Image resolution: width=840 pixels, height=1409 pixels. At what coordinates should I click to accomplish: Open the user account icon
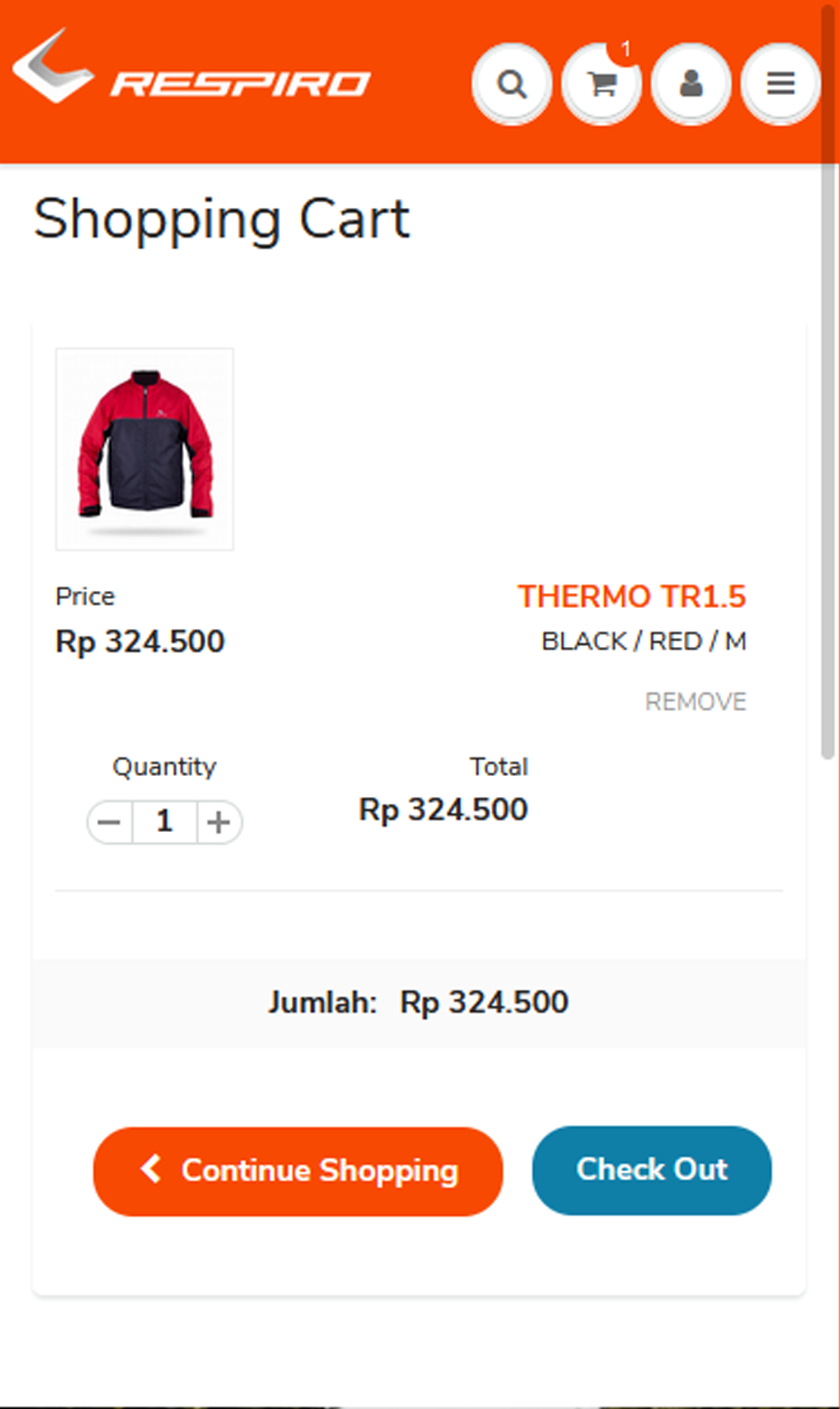pos(691,83)
